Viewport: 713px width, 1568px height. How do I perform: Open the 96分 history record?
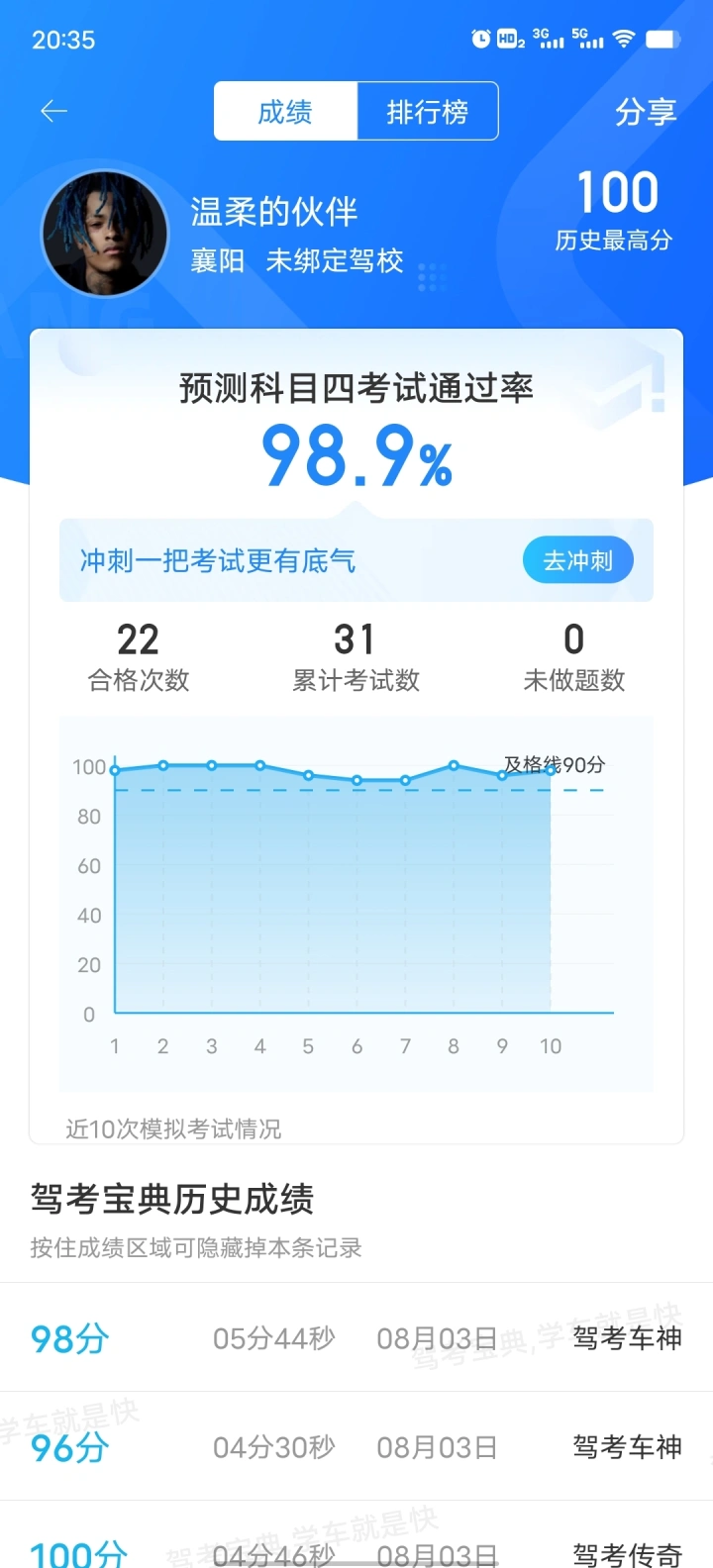[x=356, y=1447]
